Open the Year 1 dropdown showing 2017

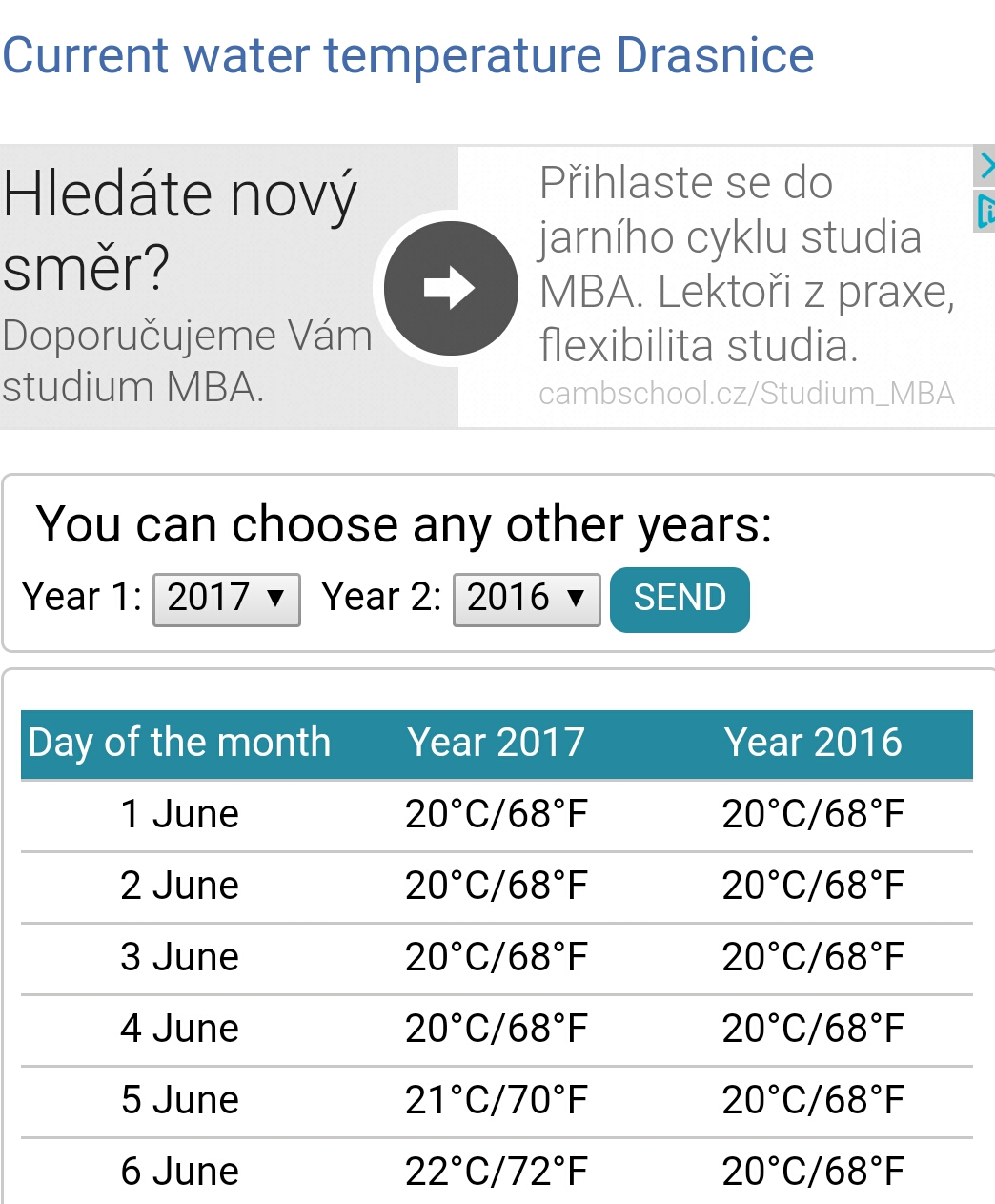(227, 599)
